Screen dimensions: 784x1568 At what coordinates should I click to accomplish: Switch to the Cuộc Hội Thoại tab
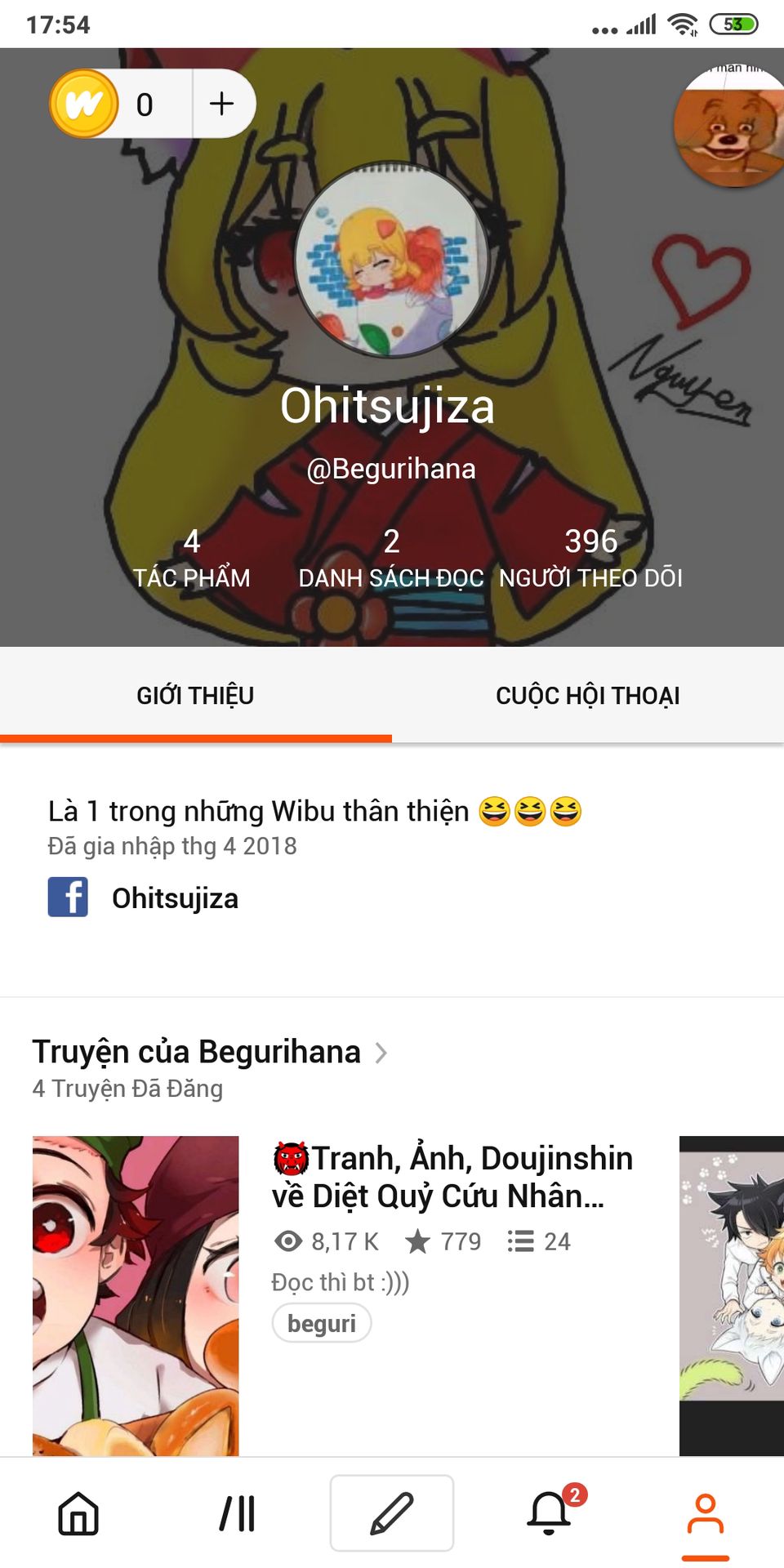(588, 695)
